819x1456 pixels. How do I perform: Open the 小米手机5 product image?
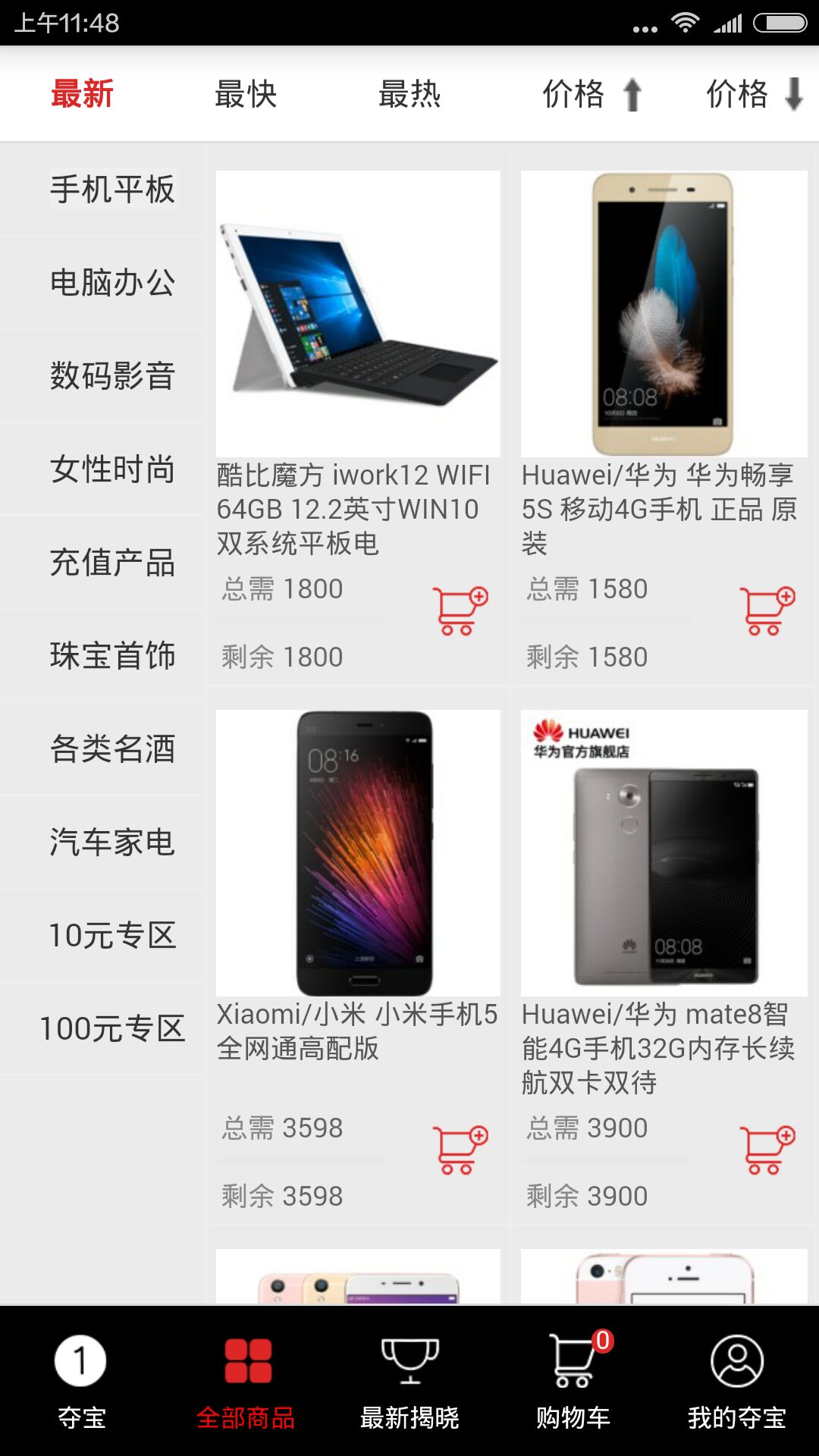(358, 852)
